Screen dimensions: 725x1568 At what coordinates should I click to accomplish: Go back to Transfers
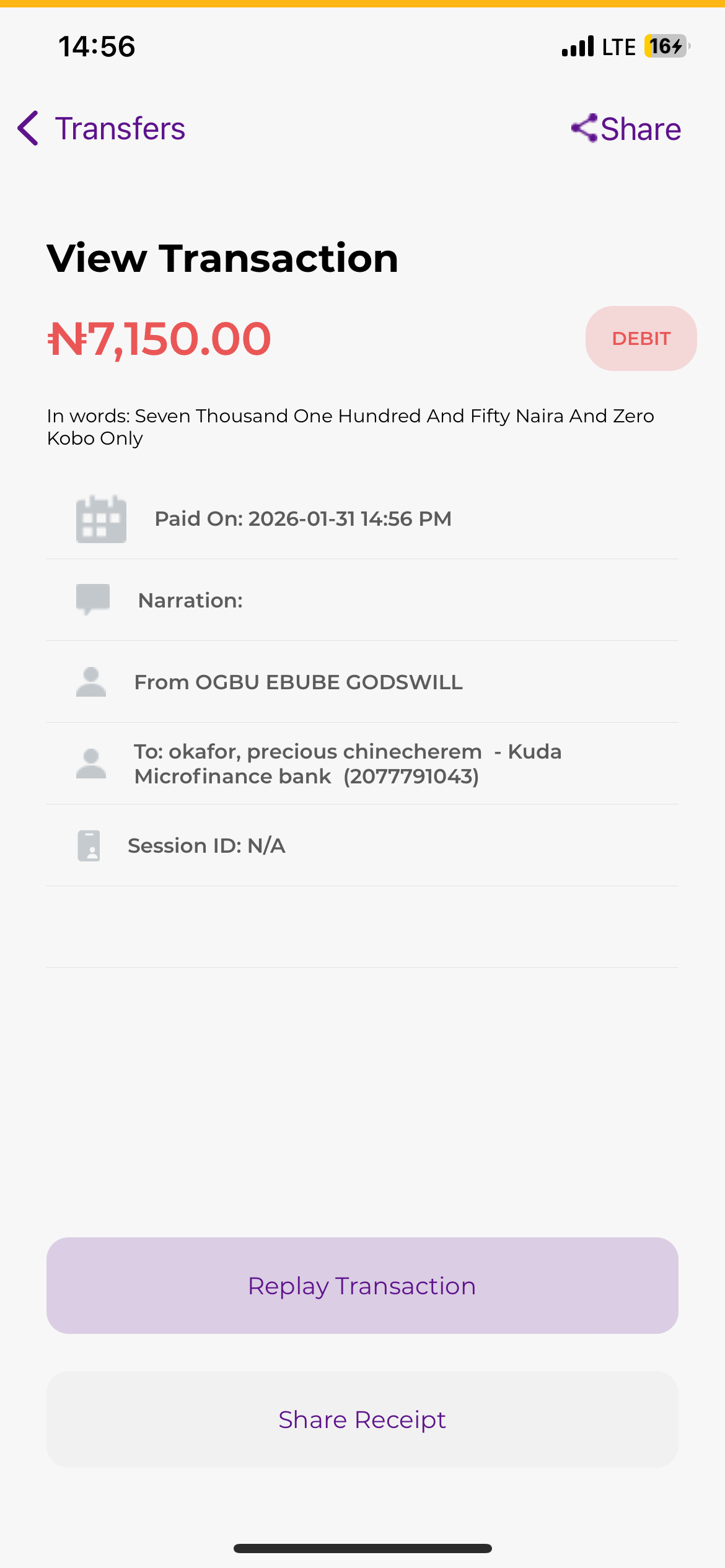point(102,129)
